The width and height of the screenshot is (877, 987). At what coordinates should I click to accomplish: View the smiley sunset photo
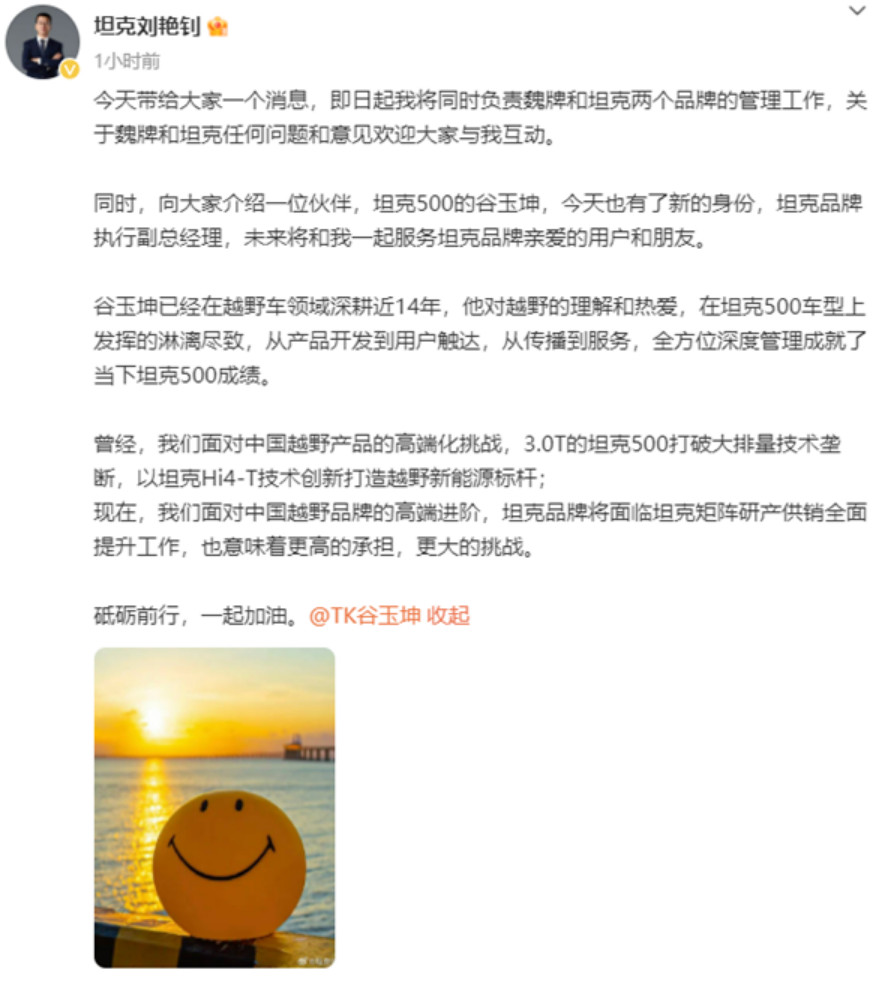[x=214, y=807]
